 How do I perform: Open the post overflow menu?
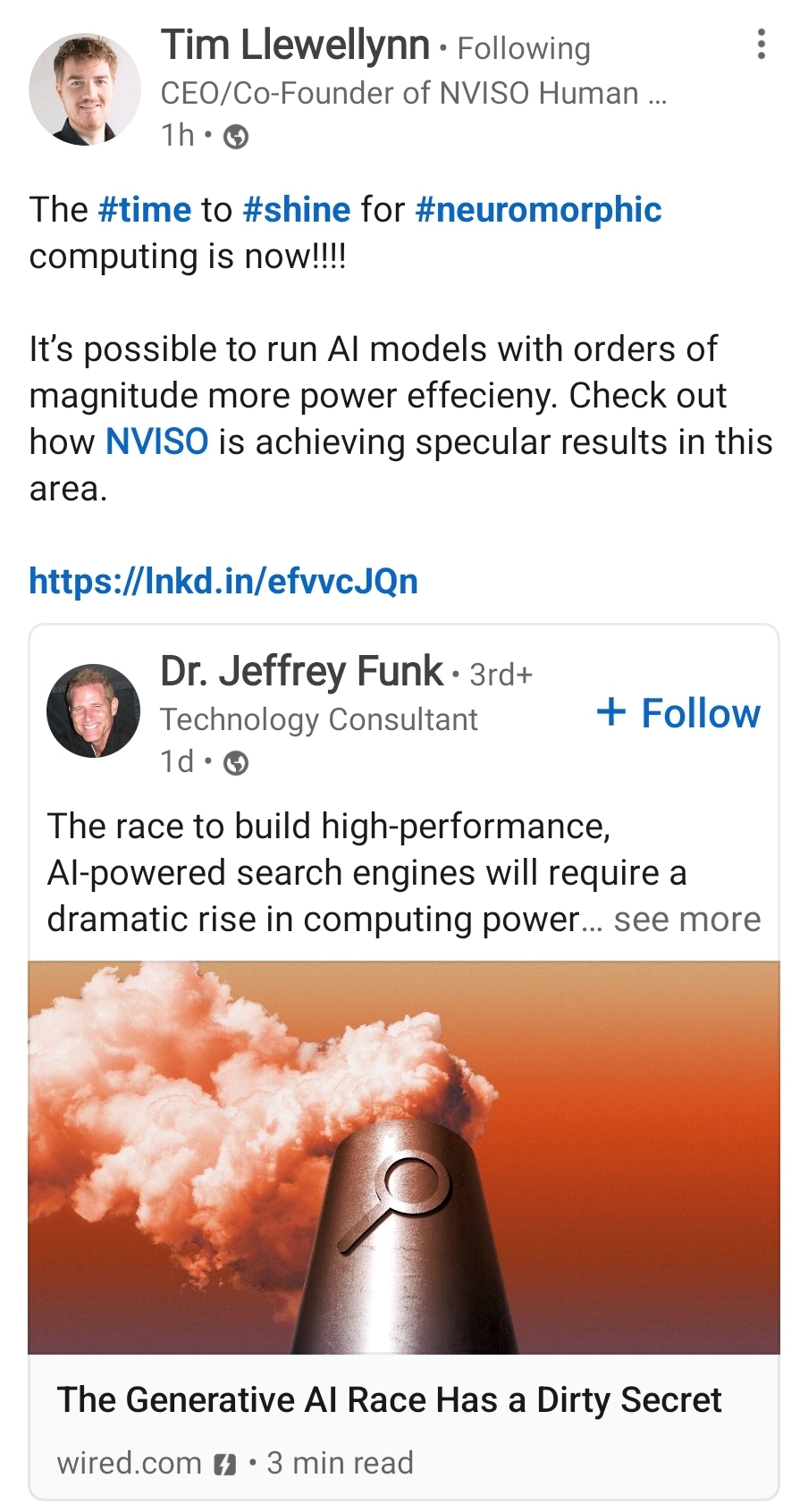761,44
